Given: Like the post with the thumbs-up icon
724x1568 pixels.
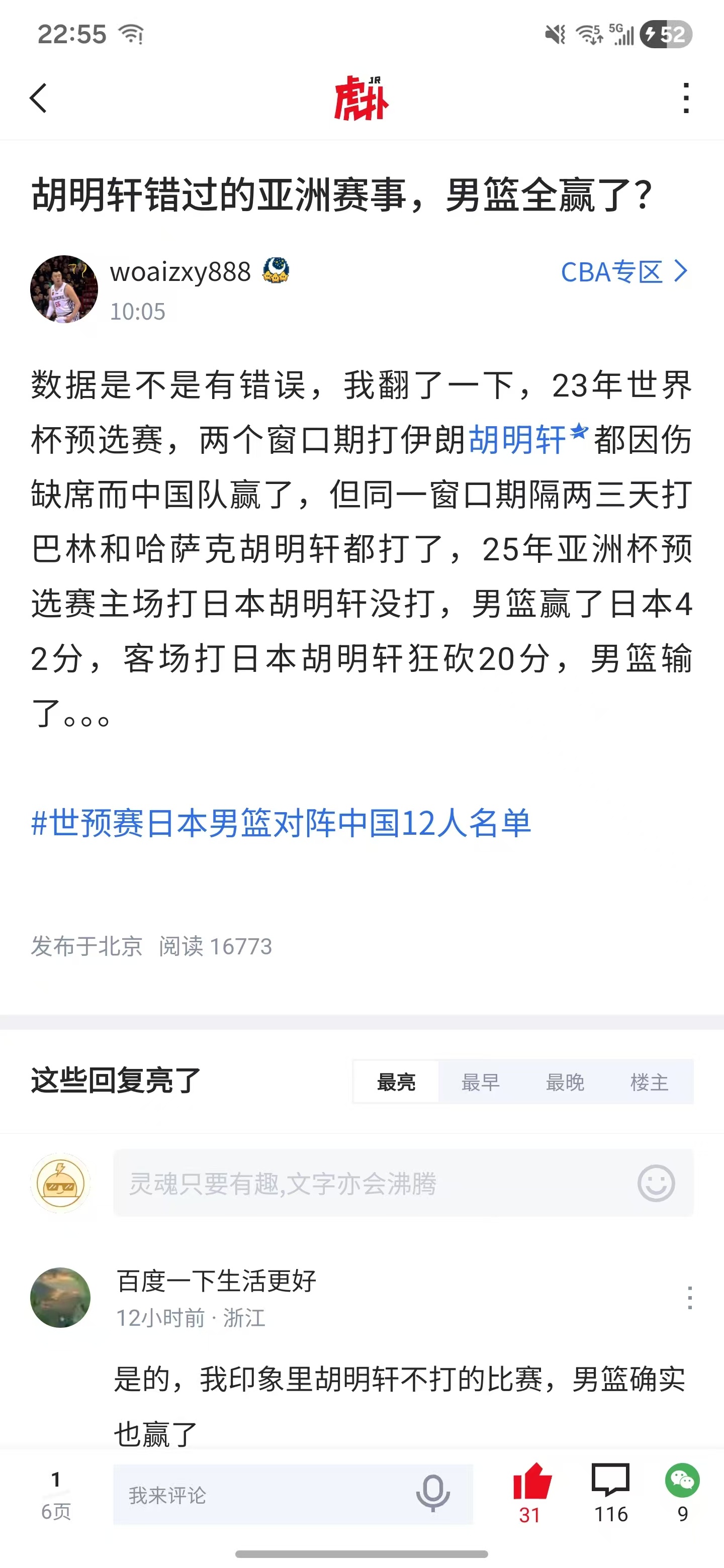Looking at the screenshot, I should (530, 1488).
